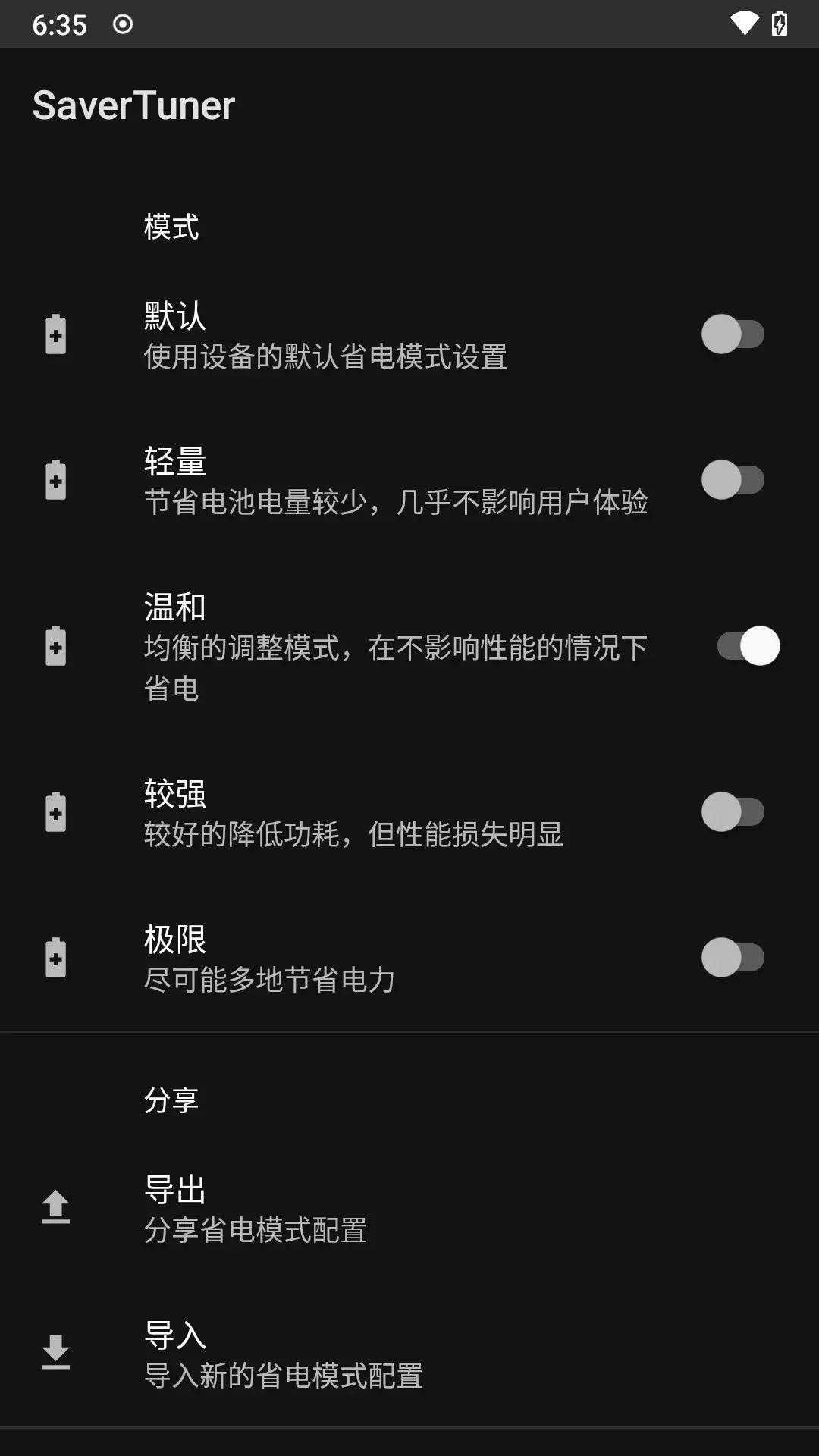The width and height of the screenshot is (819, 1456).
Task: Enable the 默认 power saving mode
Action: 733,334
